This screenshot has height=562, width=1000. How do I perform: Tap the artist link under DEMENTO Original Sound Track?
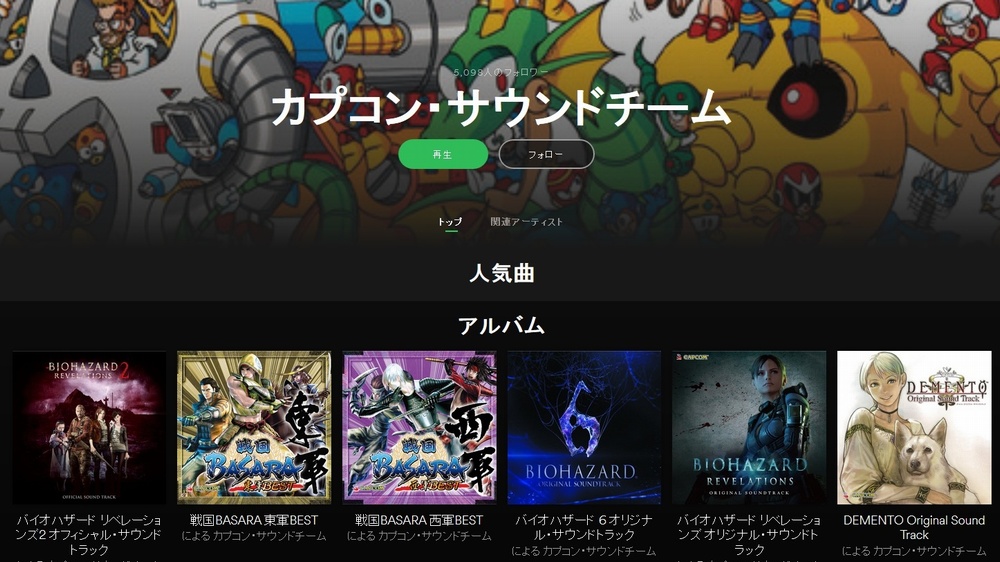click(928, 552)
